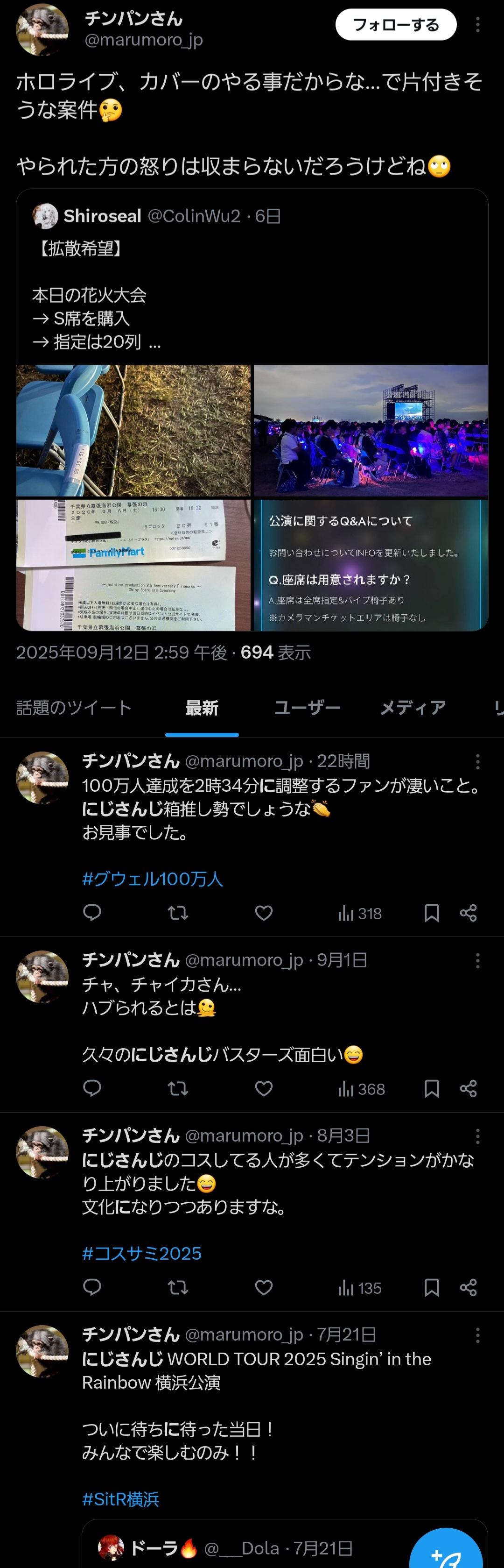The image size is (504, 1568).
Task: Open overflow menu beside the follow button
Action: click(478, 24)
